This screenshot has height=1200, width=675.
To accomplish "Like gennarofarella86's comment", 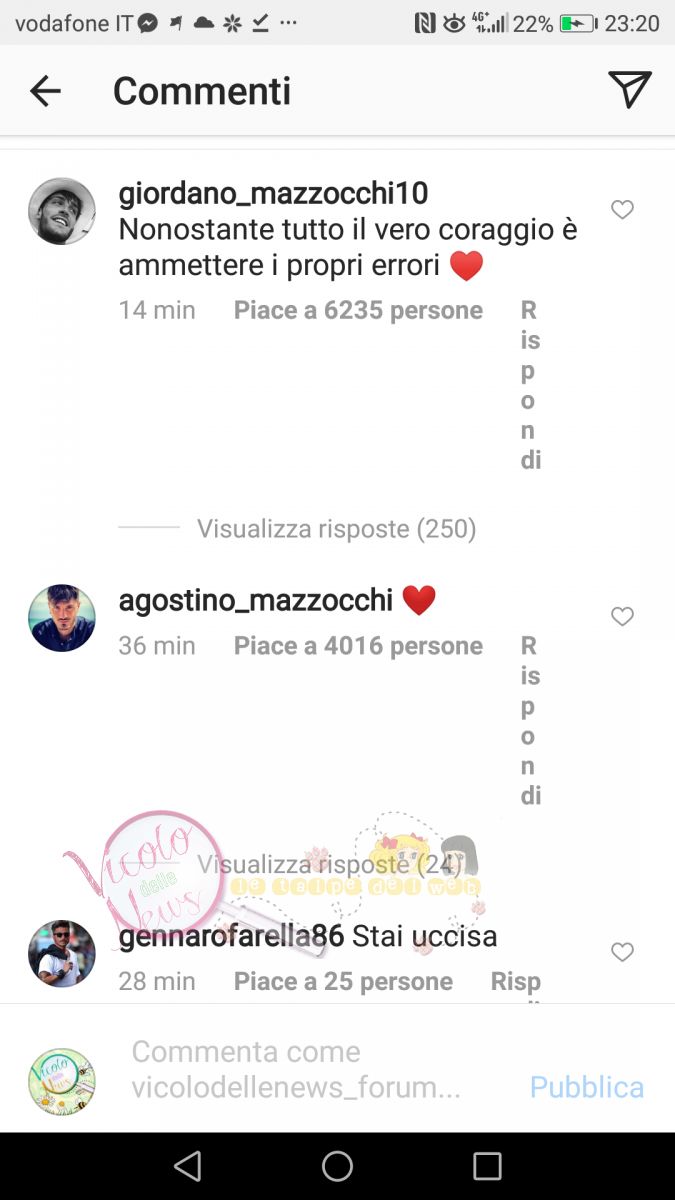I will 622,952.
